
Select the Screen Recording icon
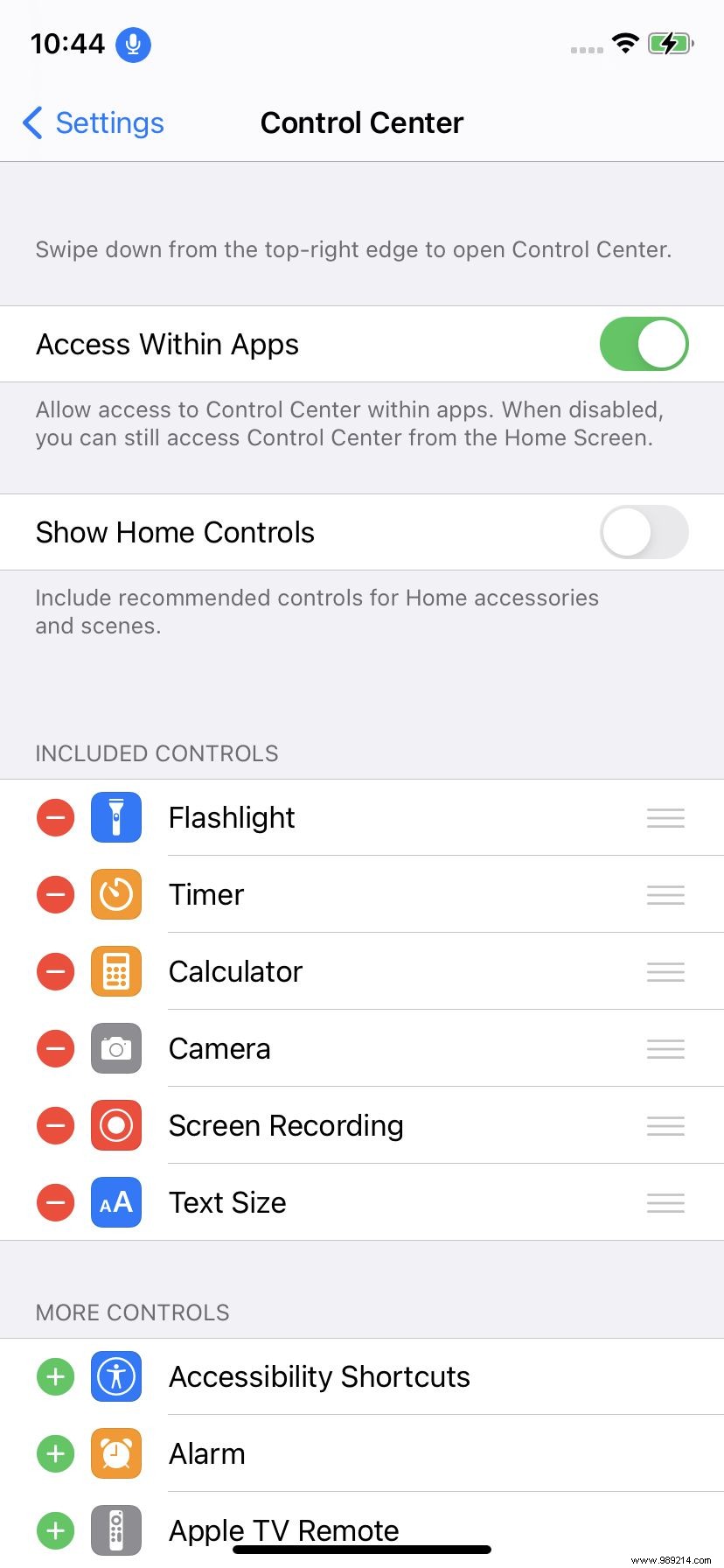[x=115, y=1125]
